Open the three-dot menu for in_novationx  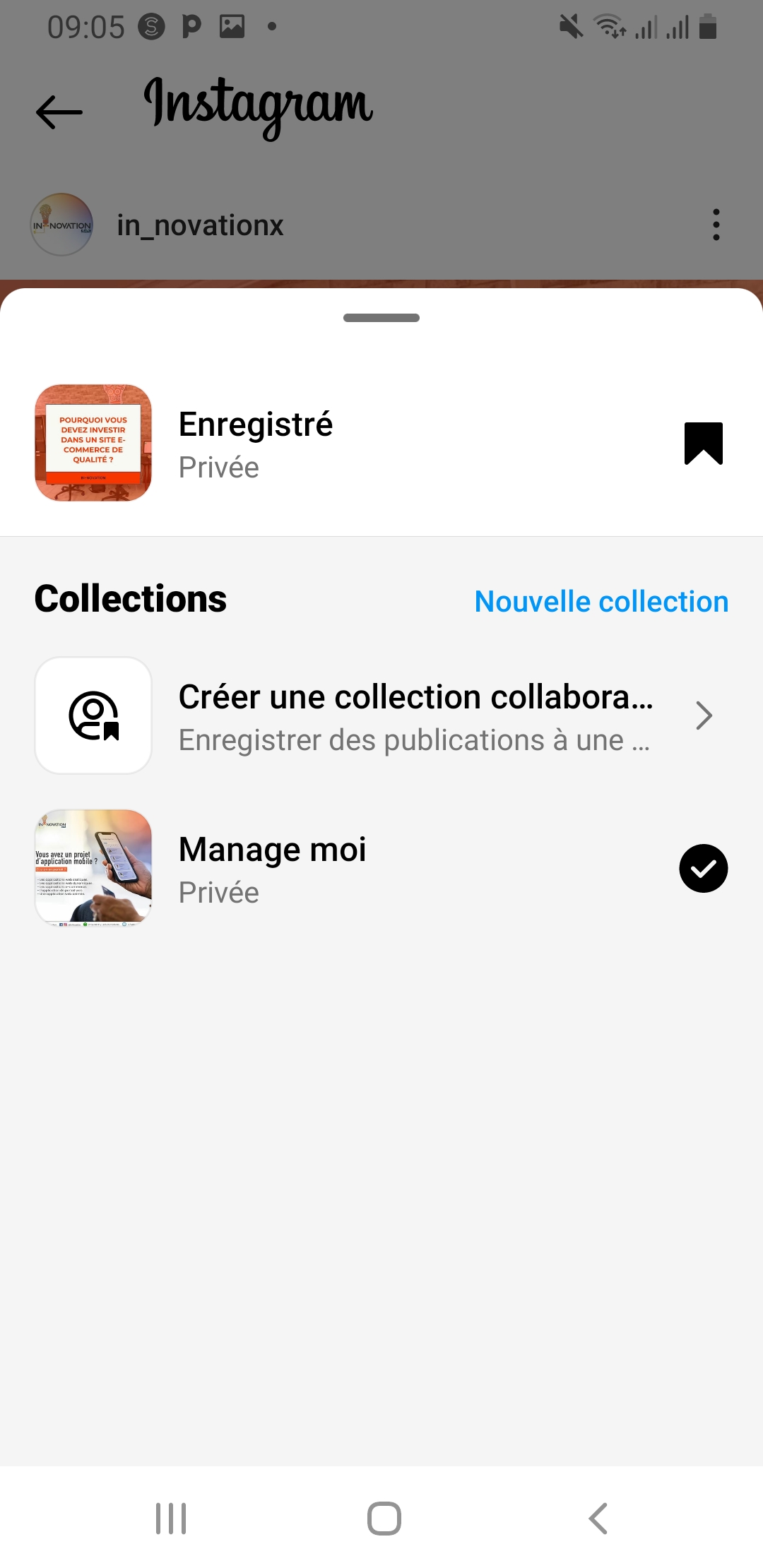716,225
